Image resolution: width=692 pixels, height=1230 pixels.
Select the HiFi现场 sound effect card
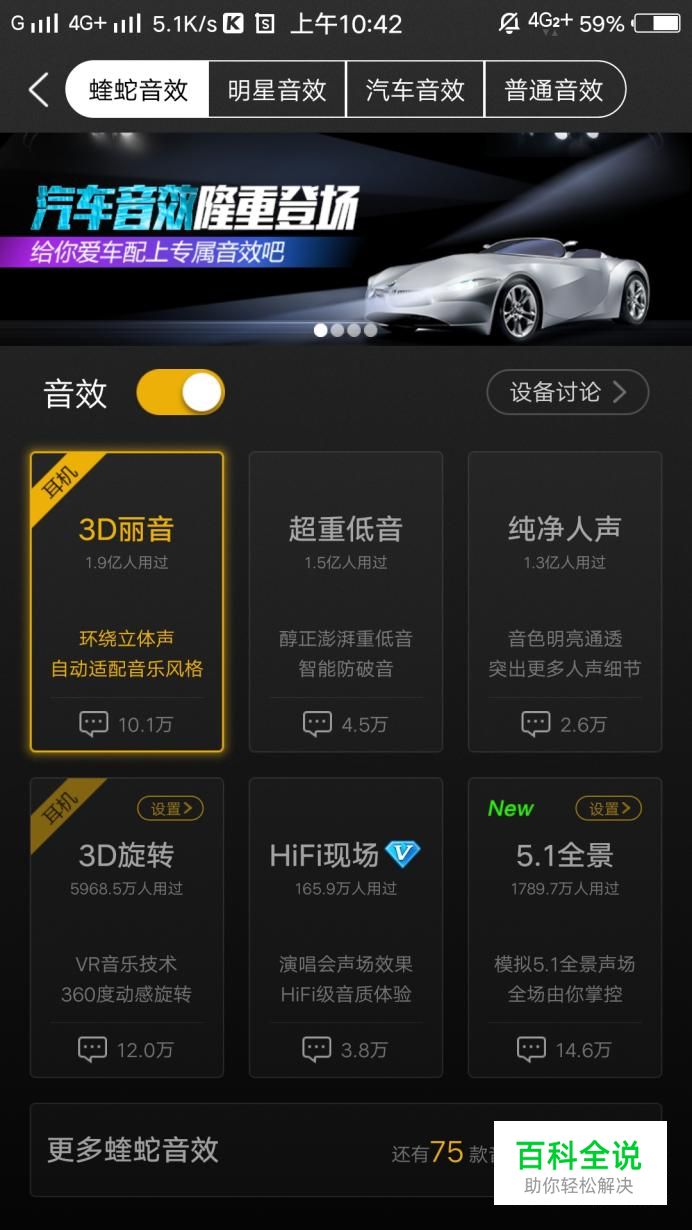(346, 927)
